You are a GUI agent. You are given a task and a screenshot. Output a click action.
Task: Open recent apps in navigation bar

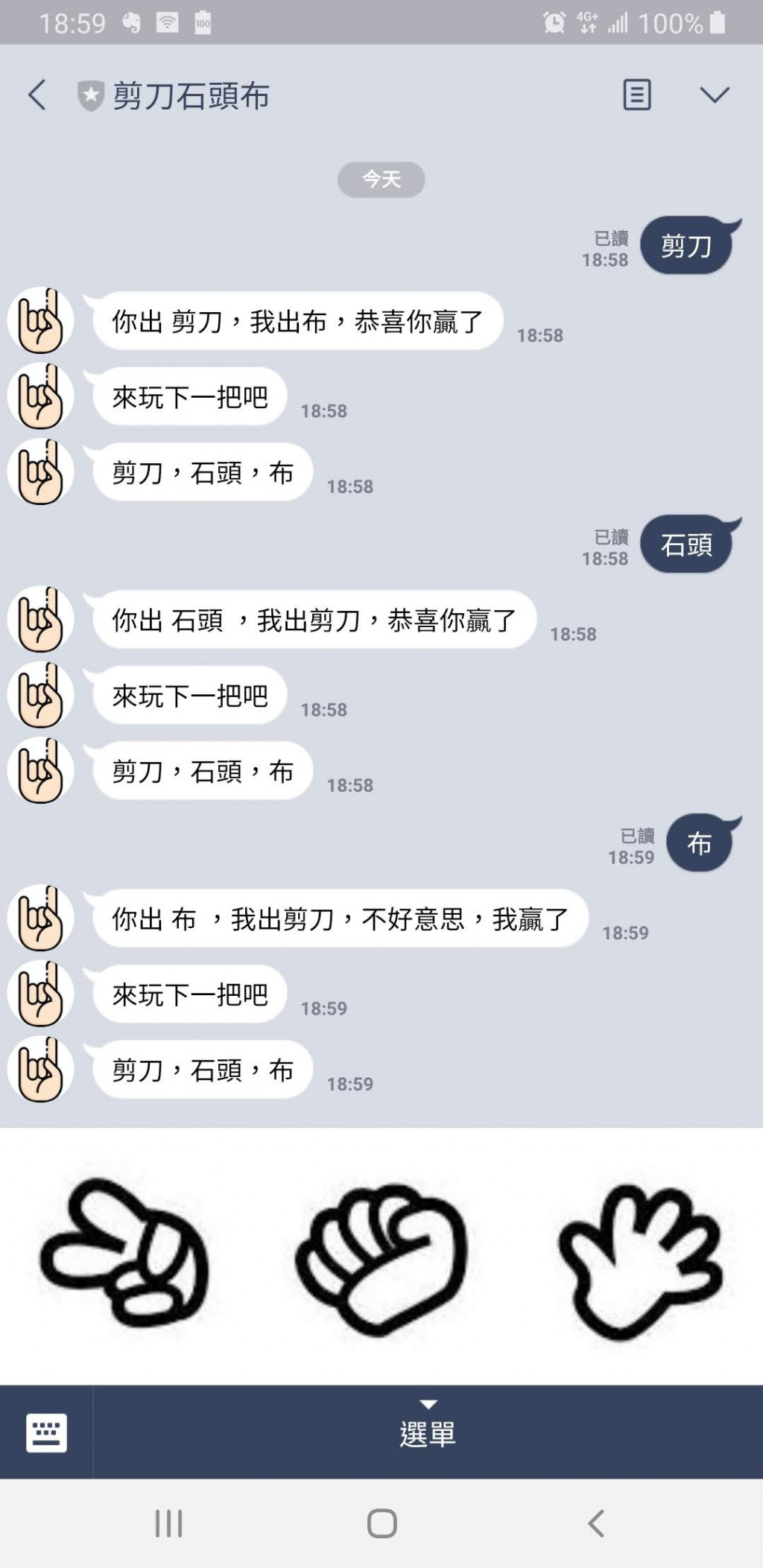[168, 1523]
